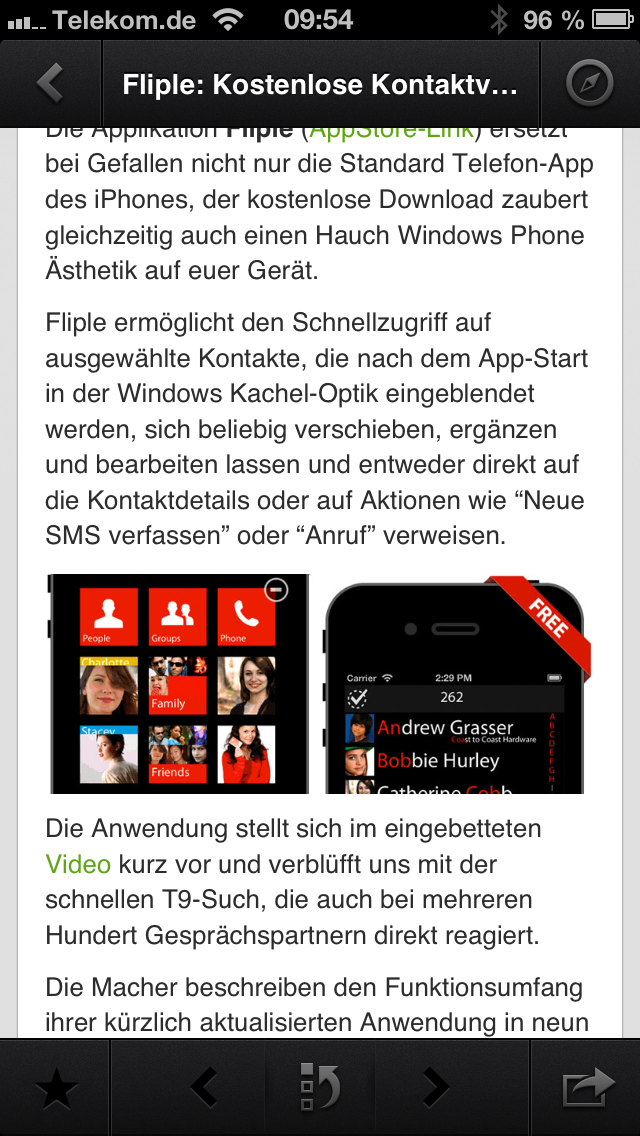Go to the previous article

coord(205,1087)
